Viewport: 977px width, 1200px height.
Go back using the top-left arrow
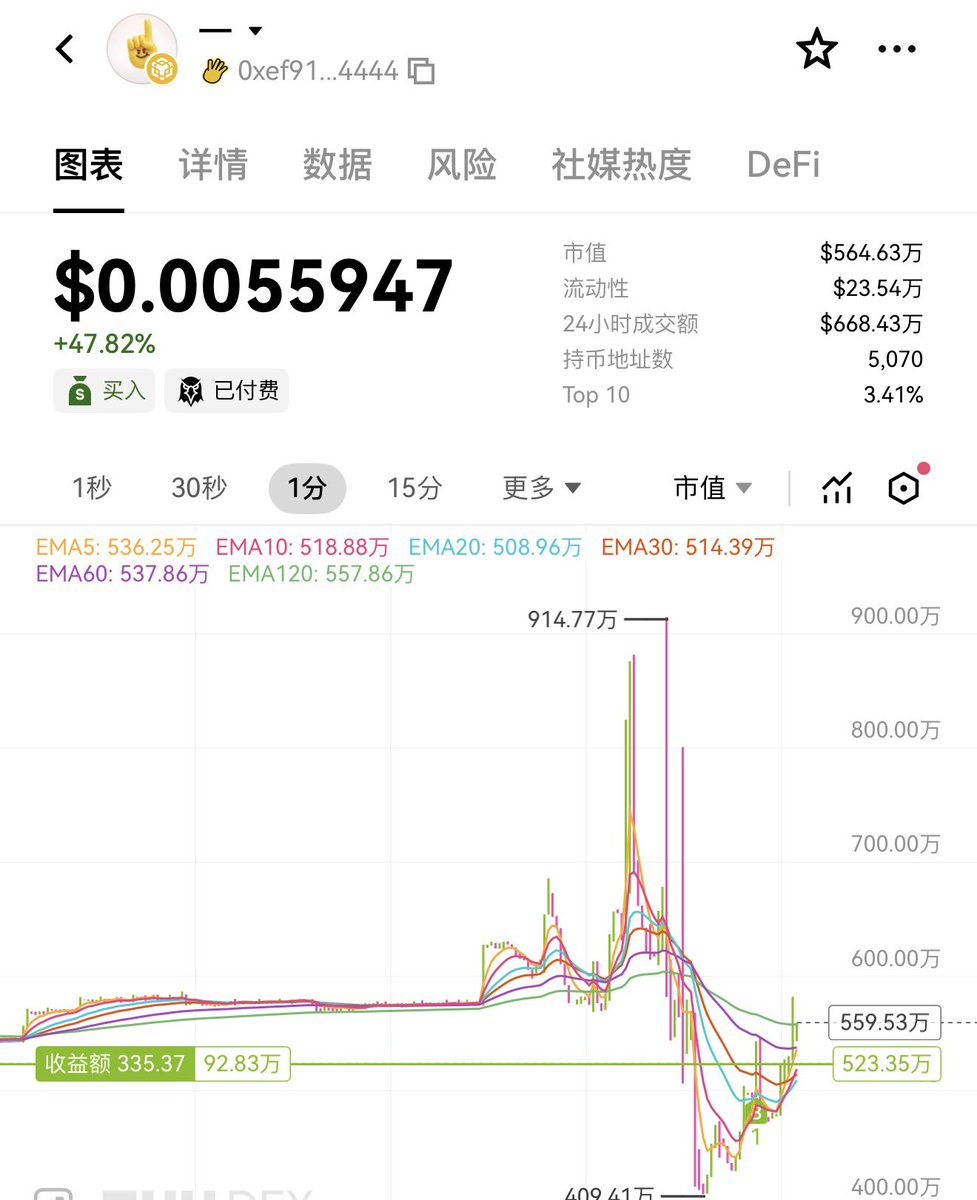point(65,49)
